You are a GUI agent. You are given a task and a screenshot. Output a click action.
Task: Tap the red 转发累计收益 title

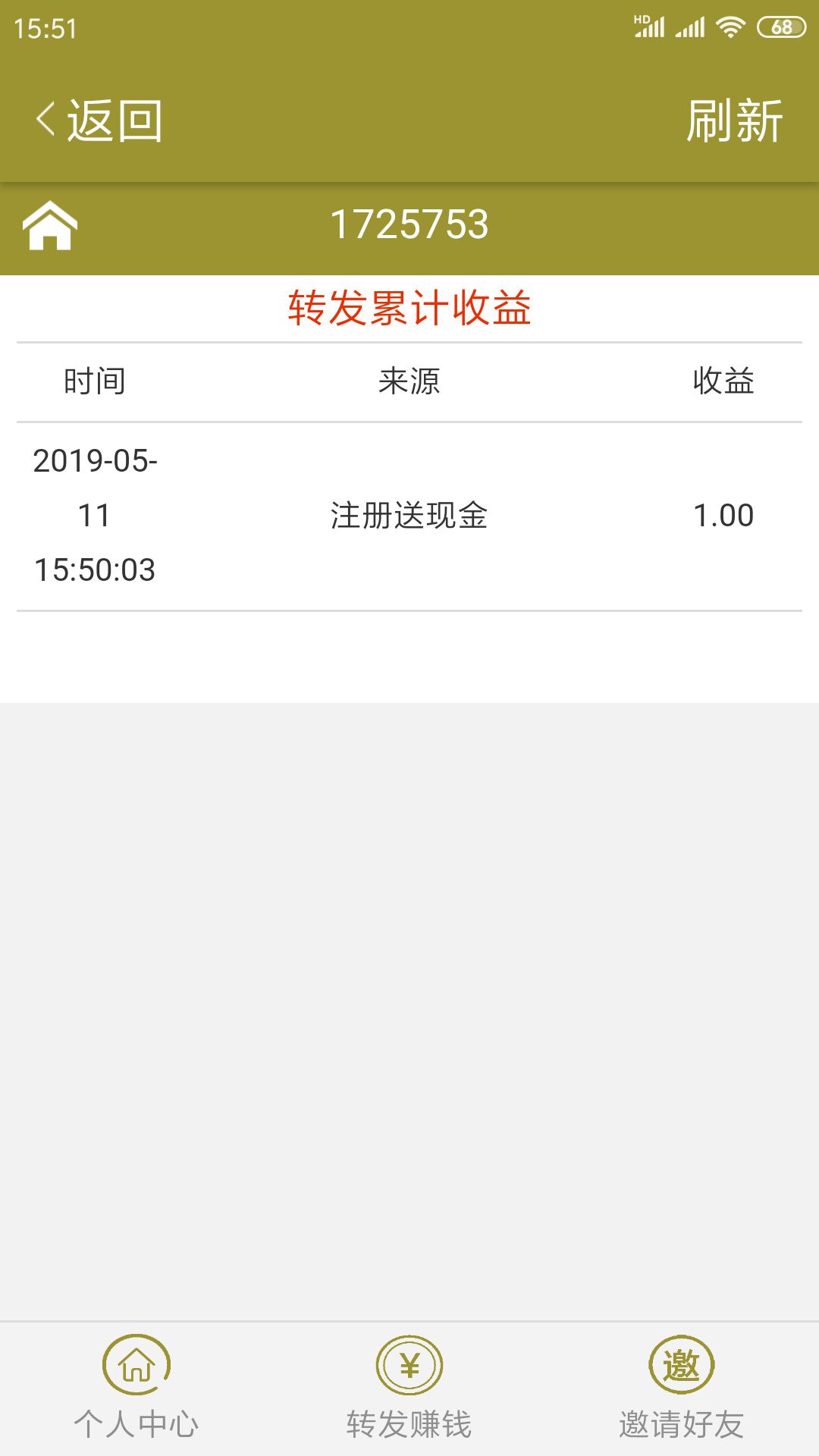[x=409, y=307]
